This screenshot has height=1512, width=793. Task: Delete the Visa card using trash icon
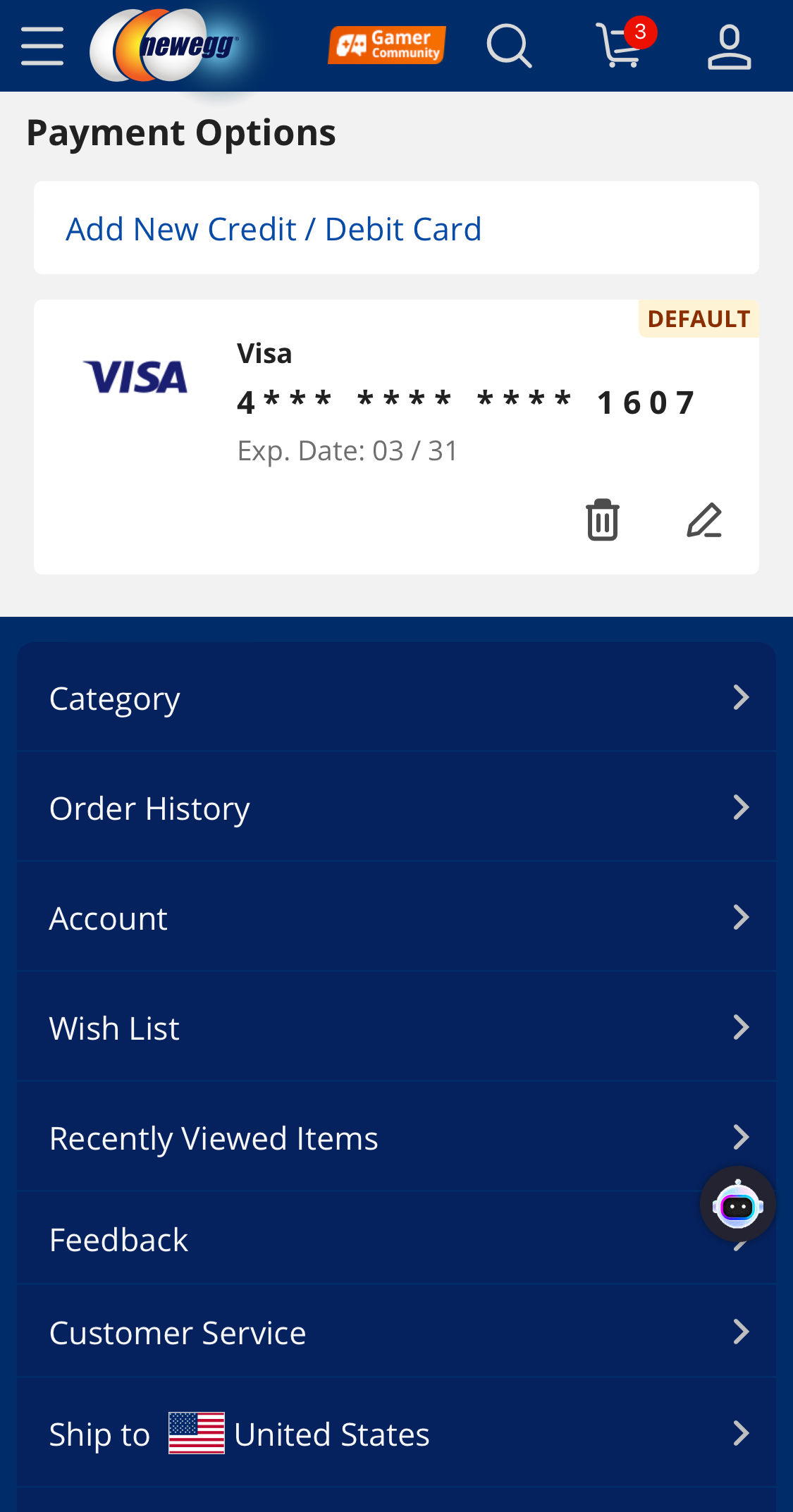(x=602, y=519)
